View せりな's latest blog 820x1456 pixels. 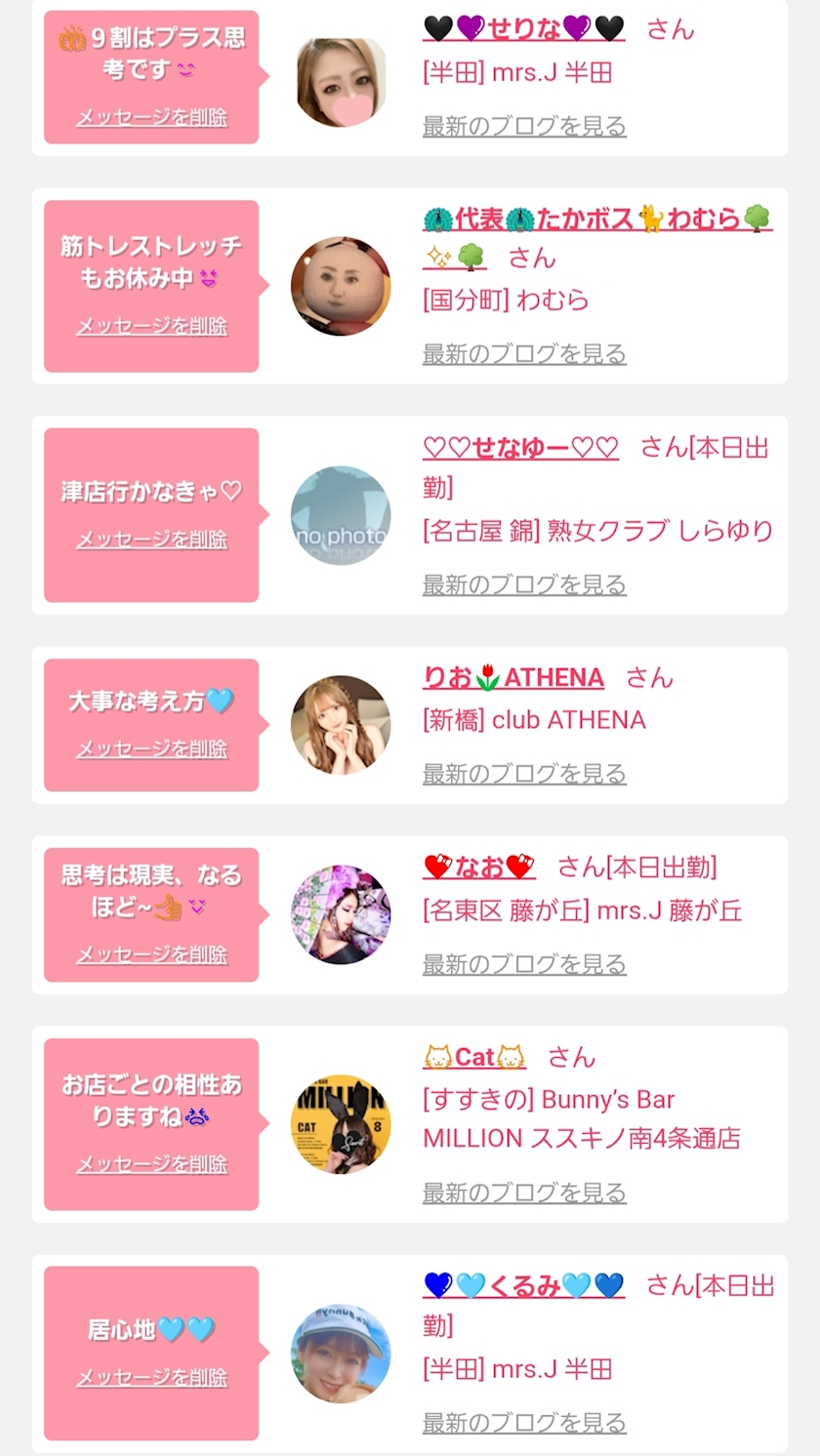click(524, 126)
